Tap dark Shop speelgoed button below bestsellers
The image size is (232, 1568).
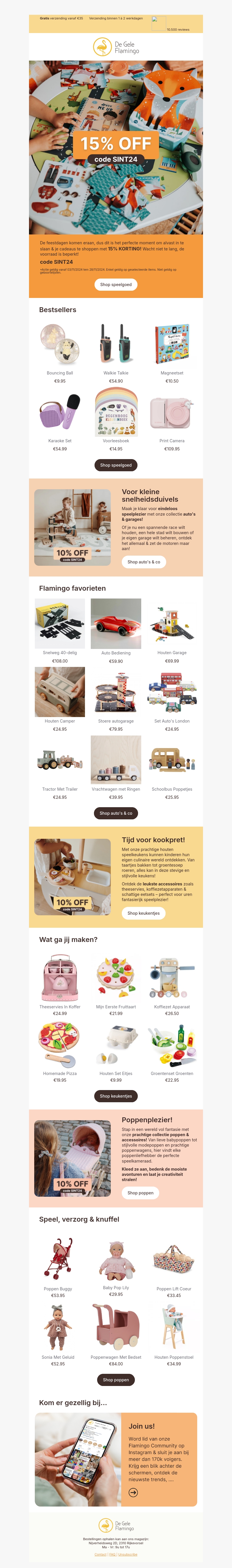[116, 465]
